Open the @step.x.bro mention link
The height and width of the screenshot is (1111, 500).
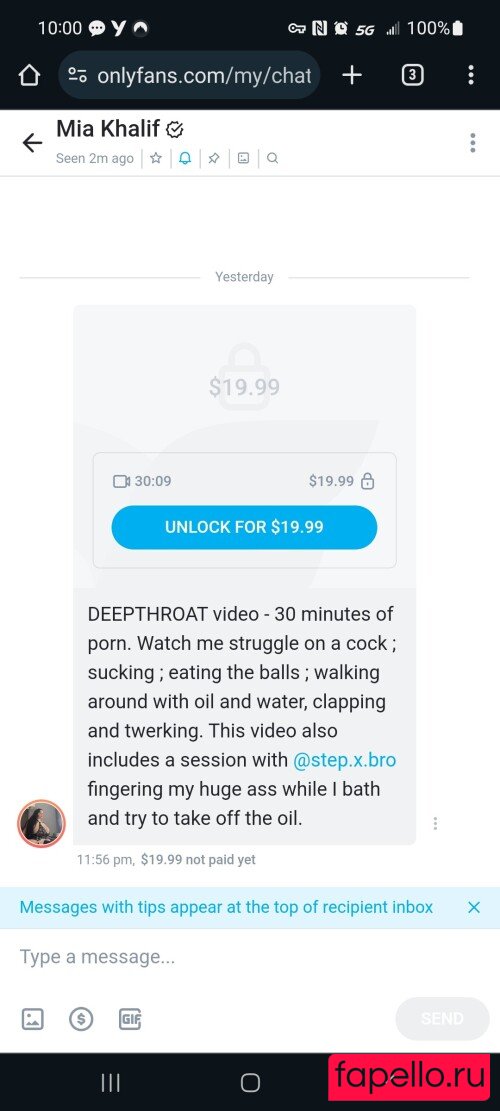point(344,760)
